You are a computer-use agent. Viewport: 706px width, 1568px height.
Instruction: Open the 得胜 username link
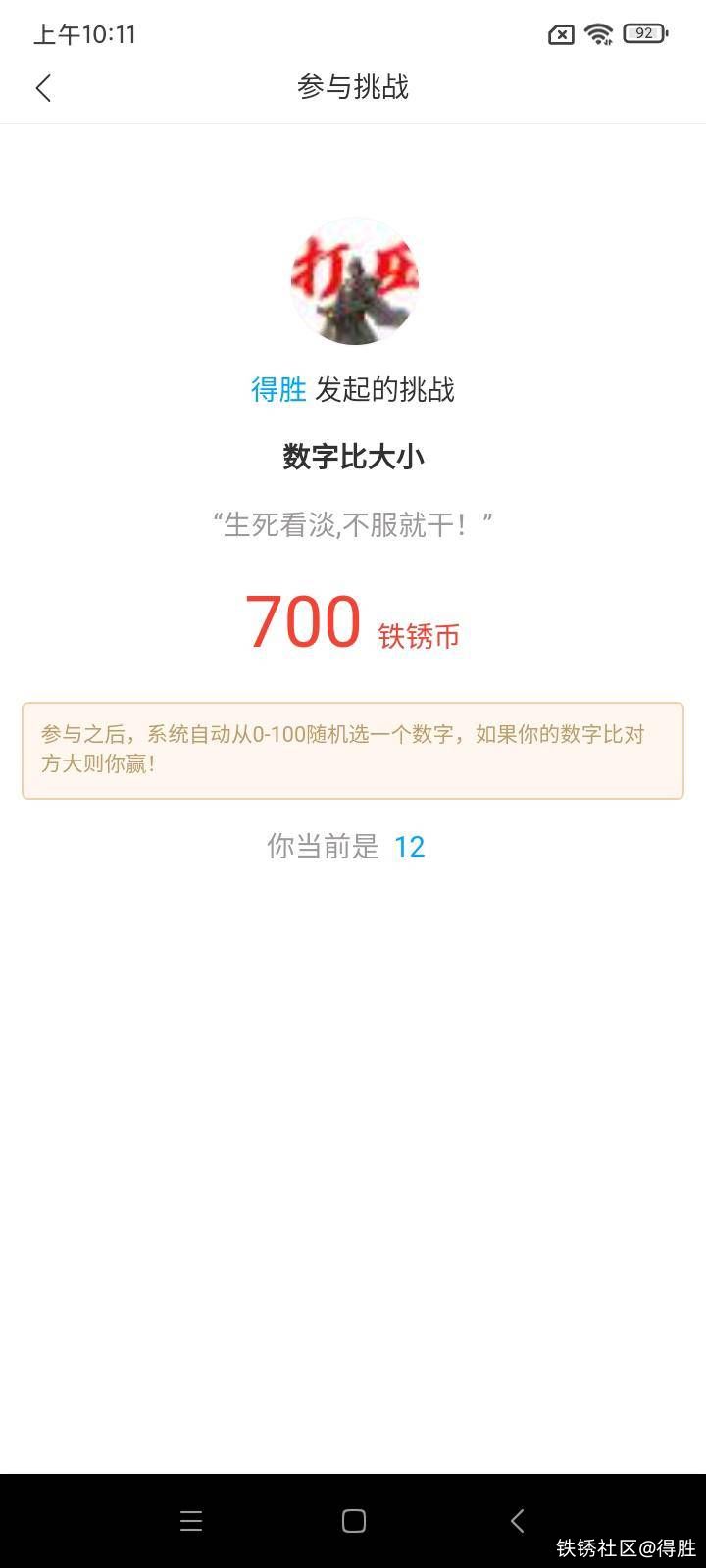(x=278, y=390)
